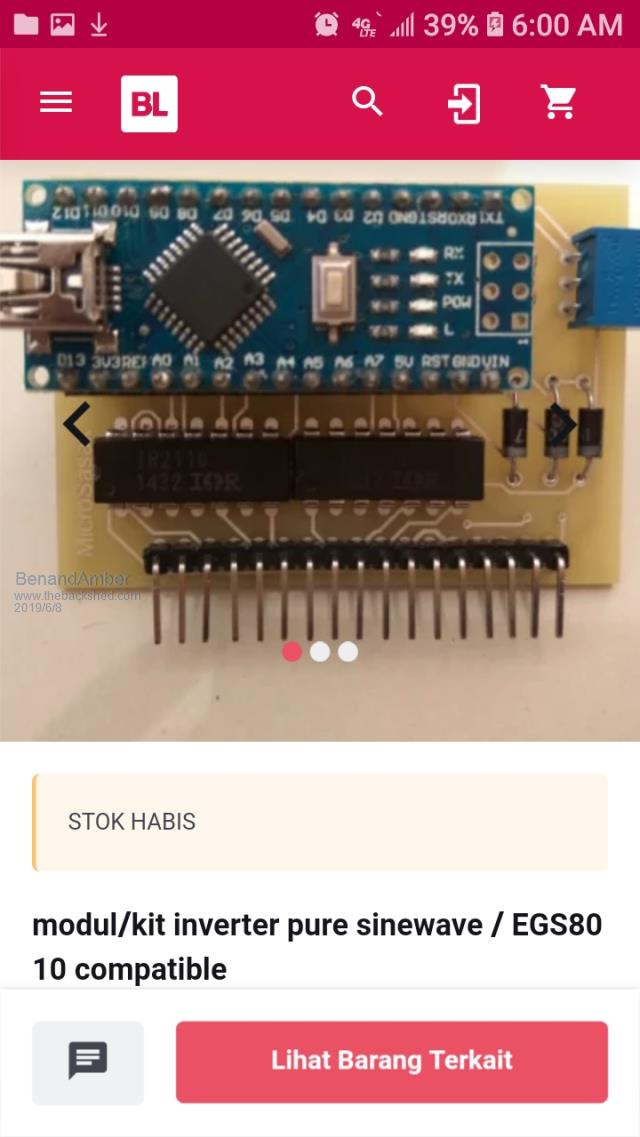Tap Lihat Barang Terkait button
This screenshot has width=640, height=1137.
coord(391,1062)
